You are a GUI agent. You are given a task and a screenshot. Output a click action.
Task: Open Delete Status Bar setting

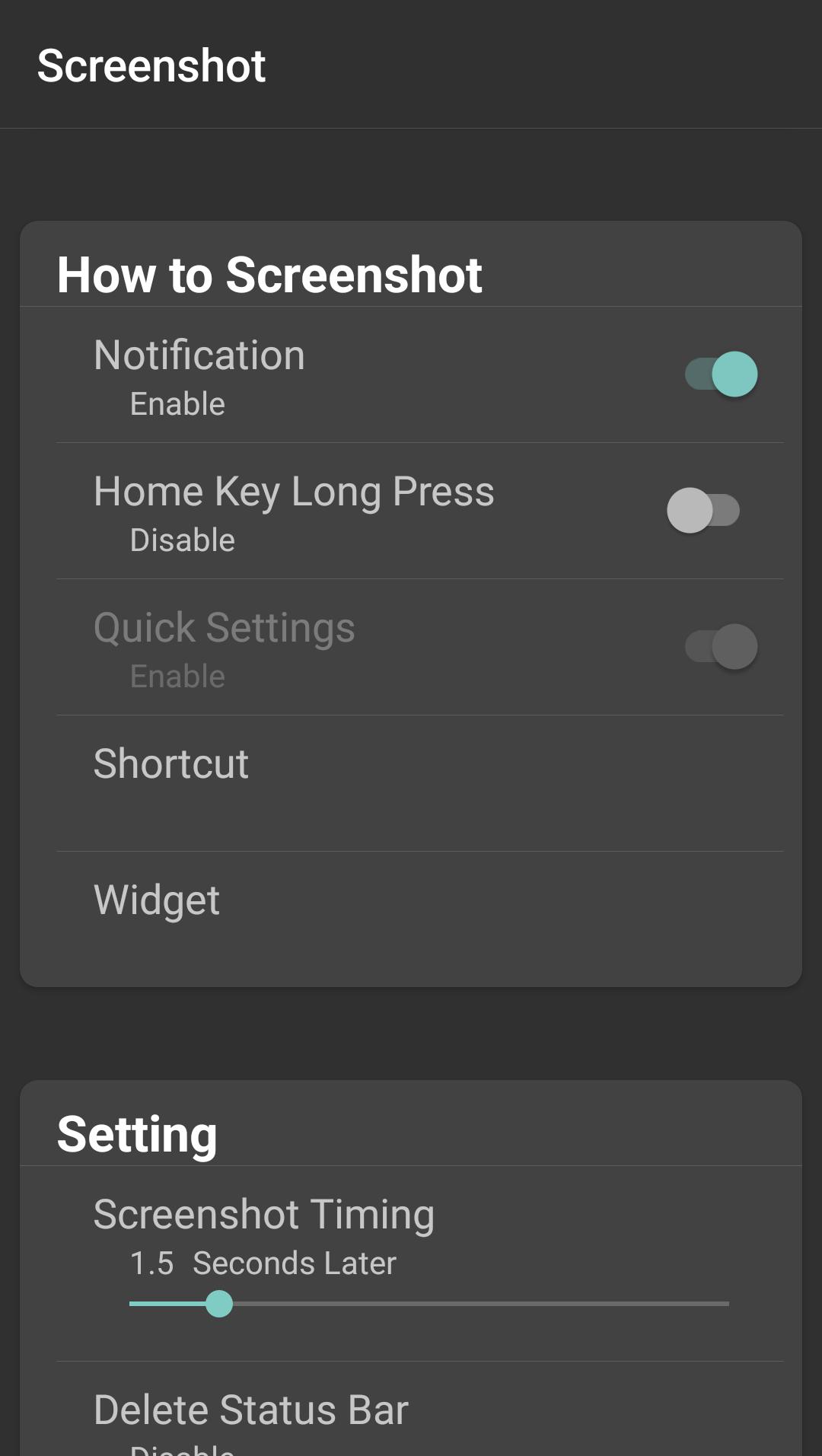pyautogui.click(x=420, y=1410)
